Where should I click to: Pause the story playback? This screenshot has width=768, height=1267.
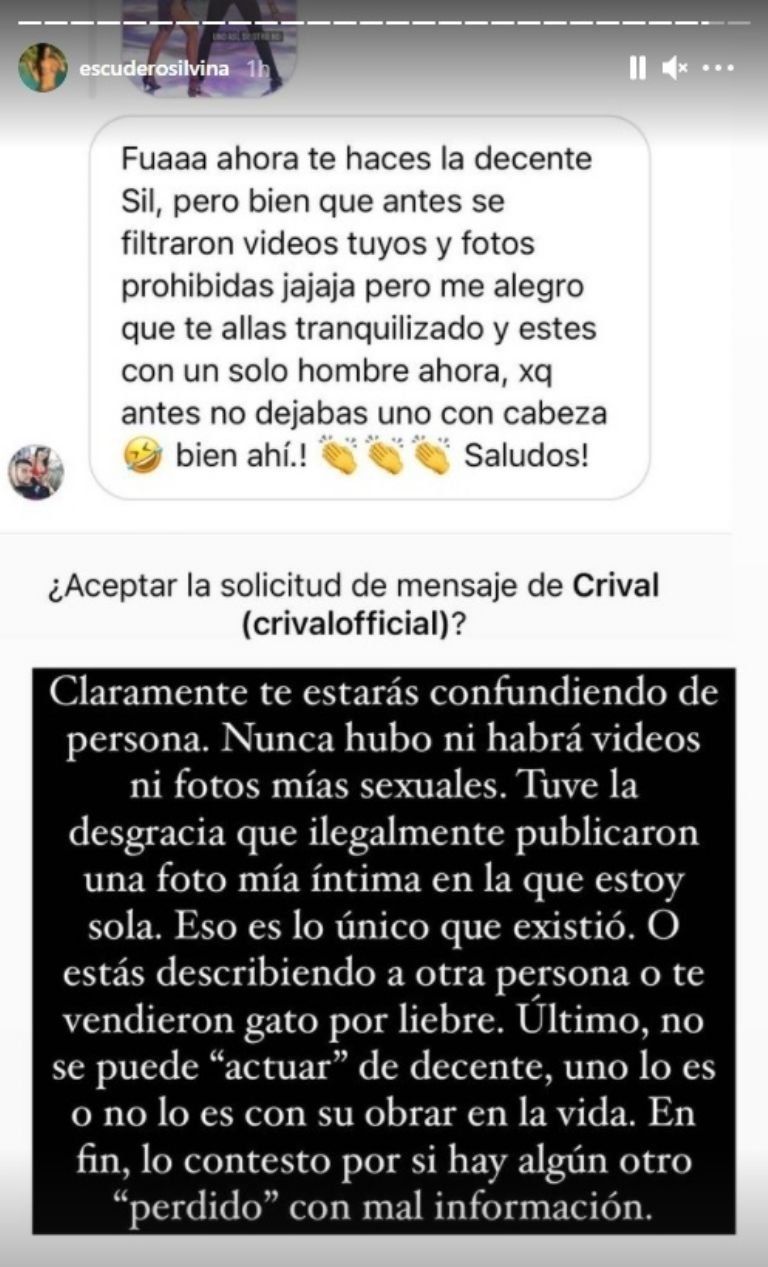pyautogui.click(x=637, y=68)
